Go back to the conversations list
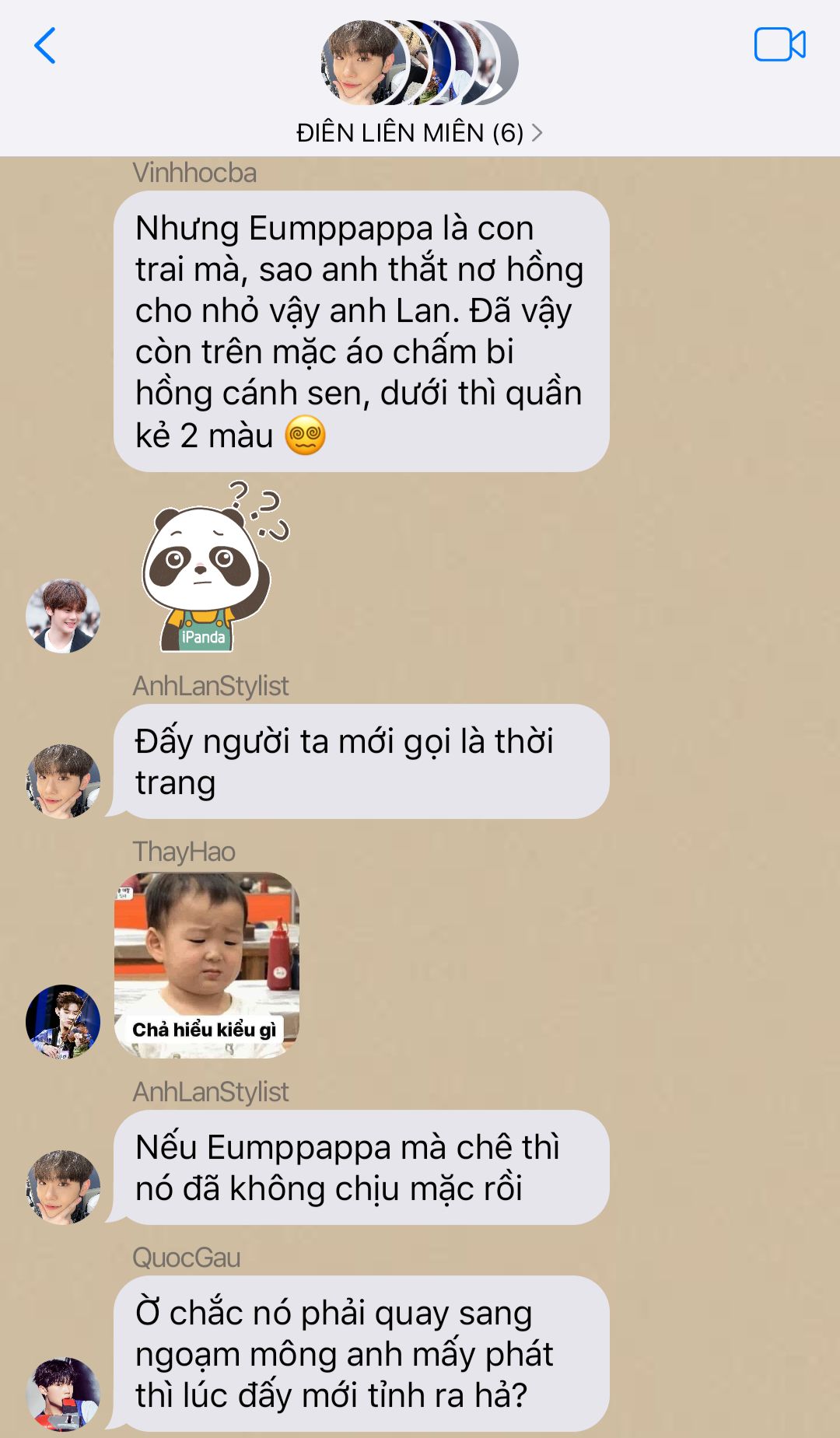Viewport: 840px width, 1438px height. tap(45, 46)
